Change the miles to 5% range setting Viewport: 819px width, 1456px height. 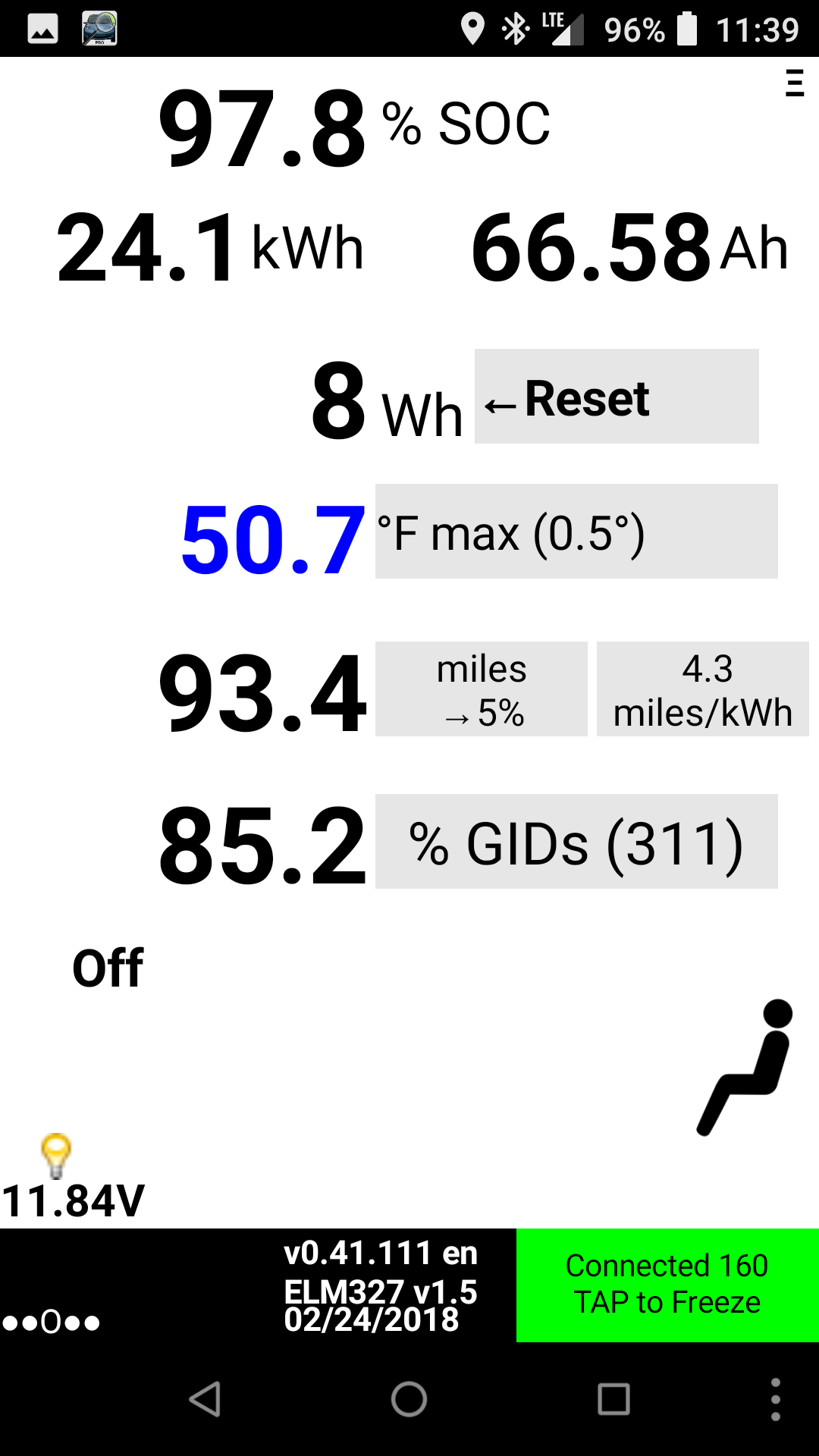click(x=481, y=689)
